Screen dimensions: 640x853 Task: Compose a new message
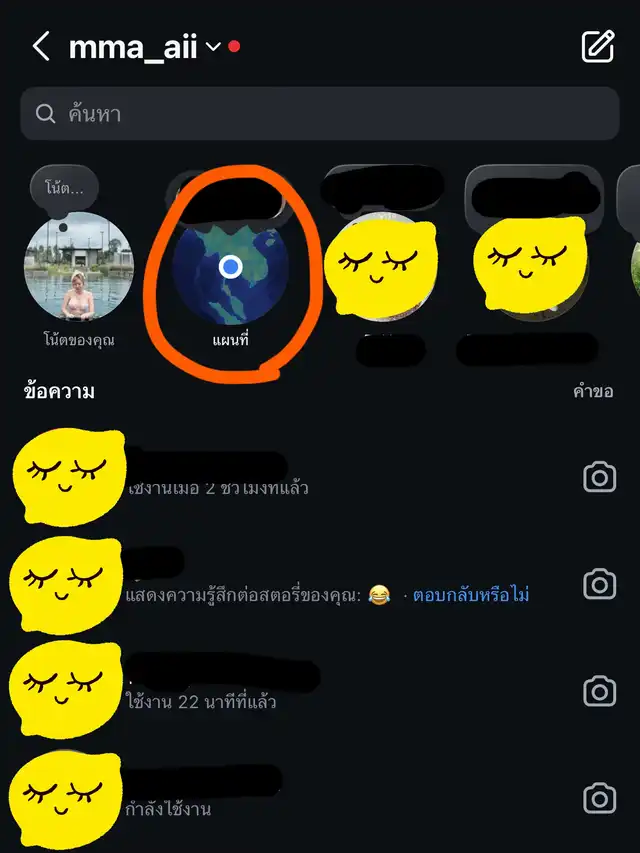597,46
